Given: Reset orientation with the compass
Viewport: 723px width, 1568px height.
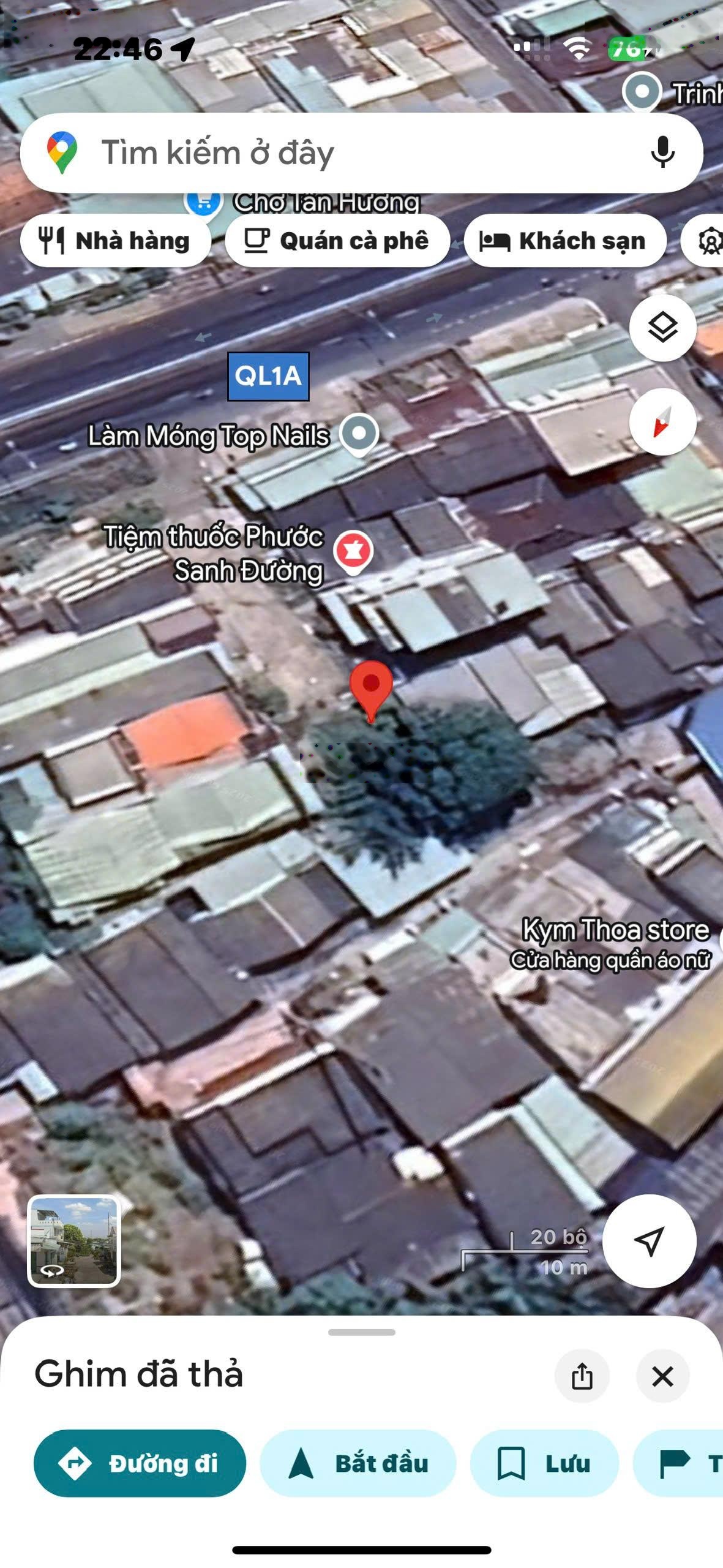Looking at the screenshot, I should pos(662,422).
